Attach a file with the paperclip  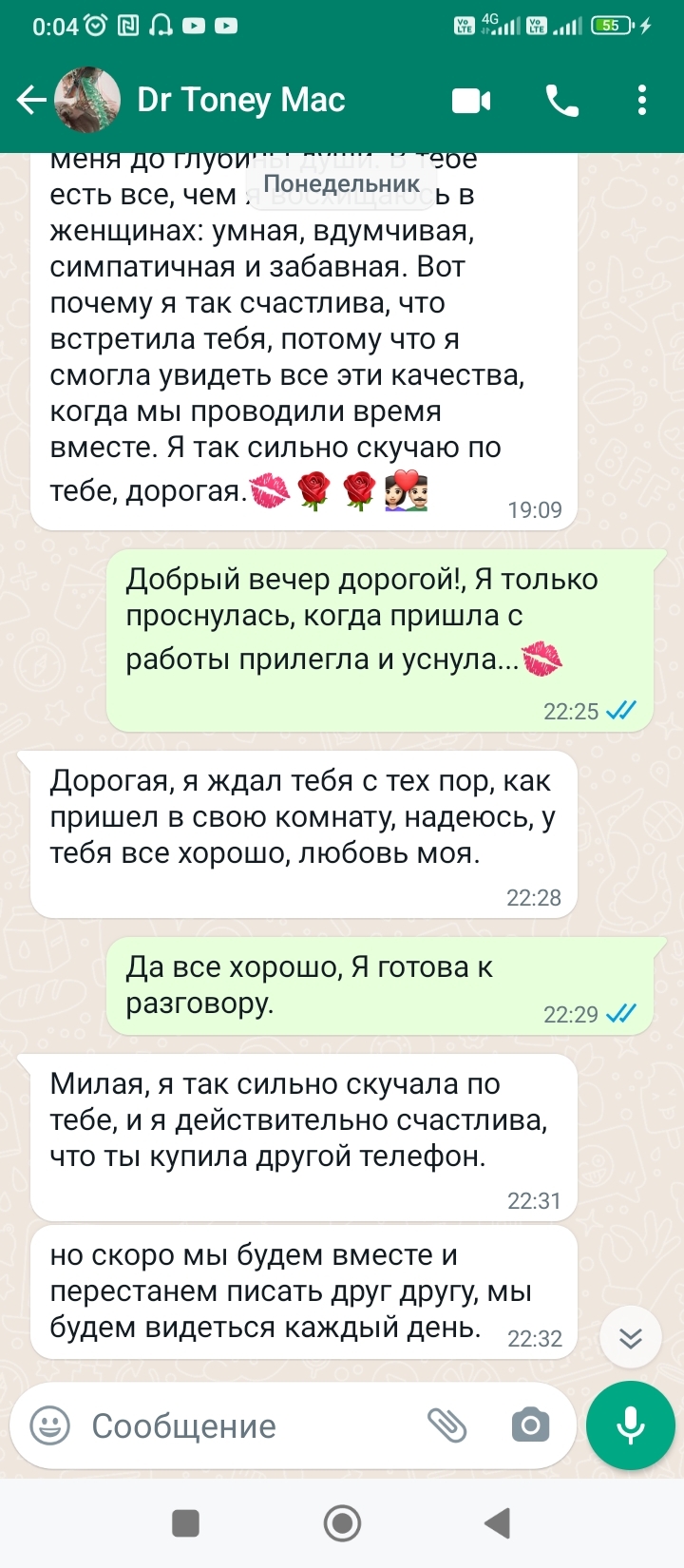(446, 1425)
